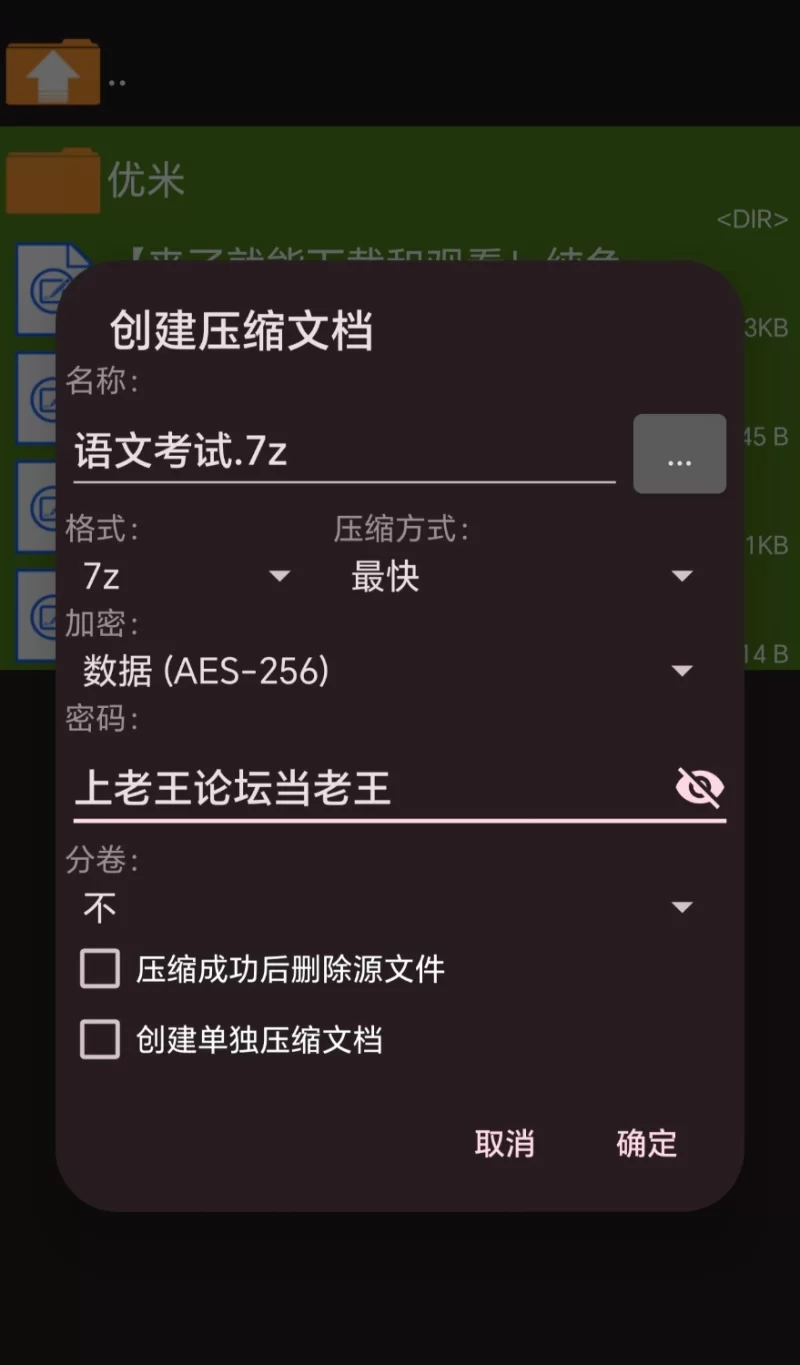
Task: Expand the 格式 dropdown showing 7z
Action: 186,576
